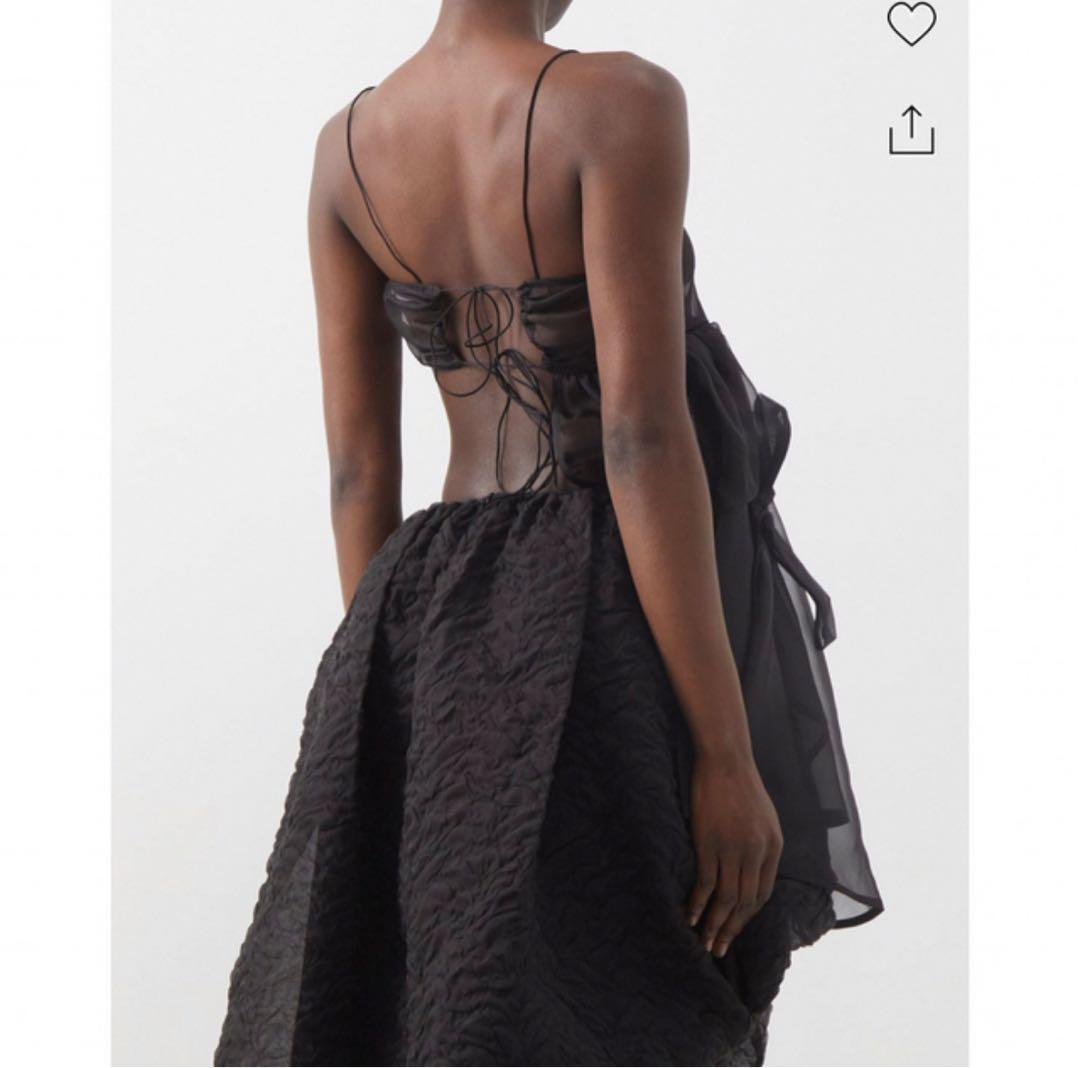Open the dress photo in full view
Viewport: 1080px width, 1068px height.
[x=540, y=560]
